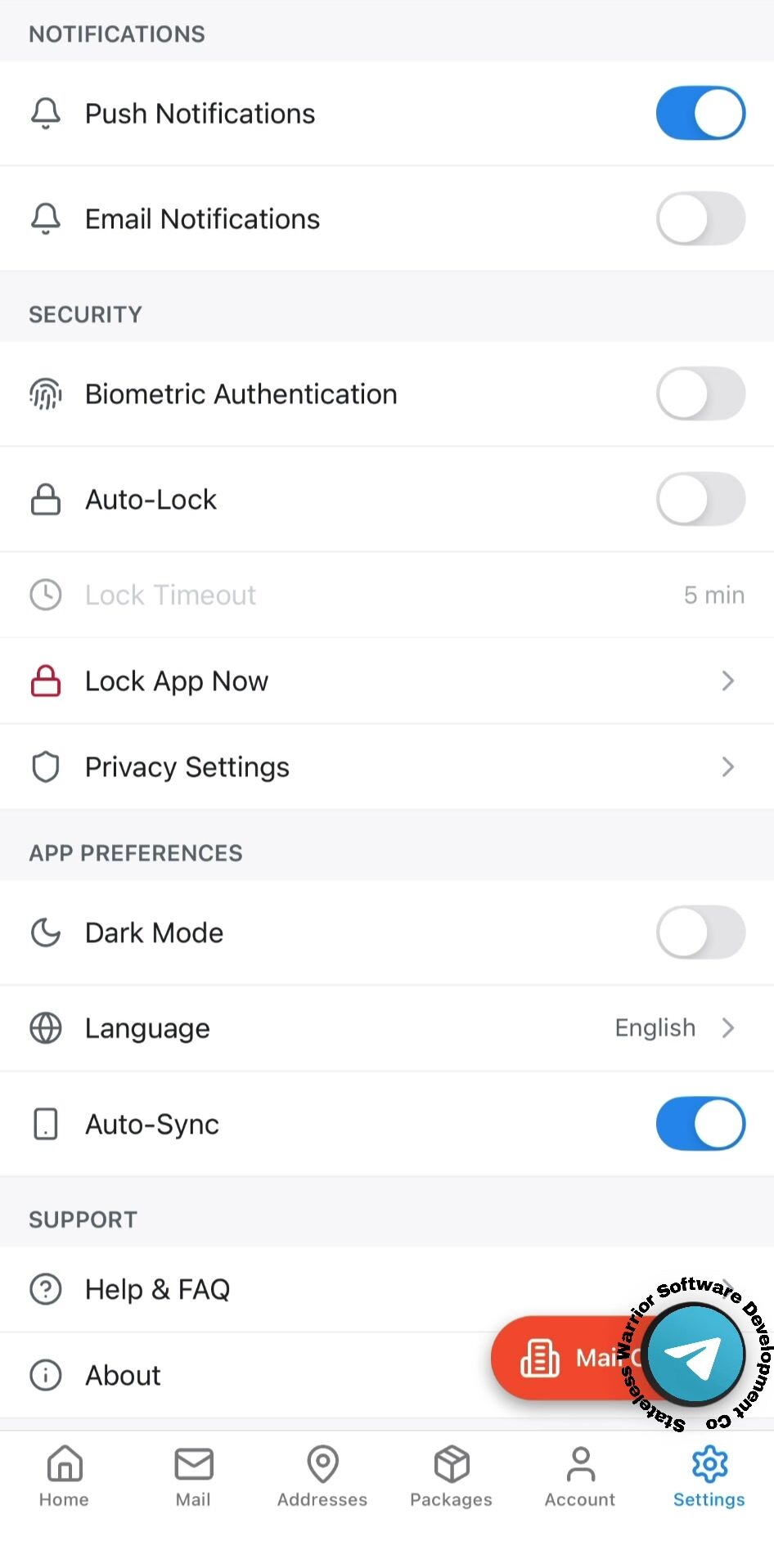Turn on Biometric Authentication

700,393
